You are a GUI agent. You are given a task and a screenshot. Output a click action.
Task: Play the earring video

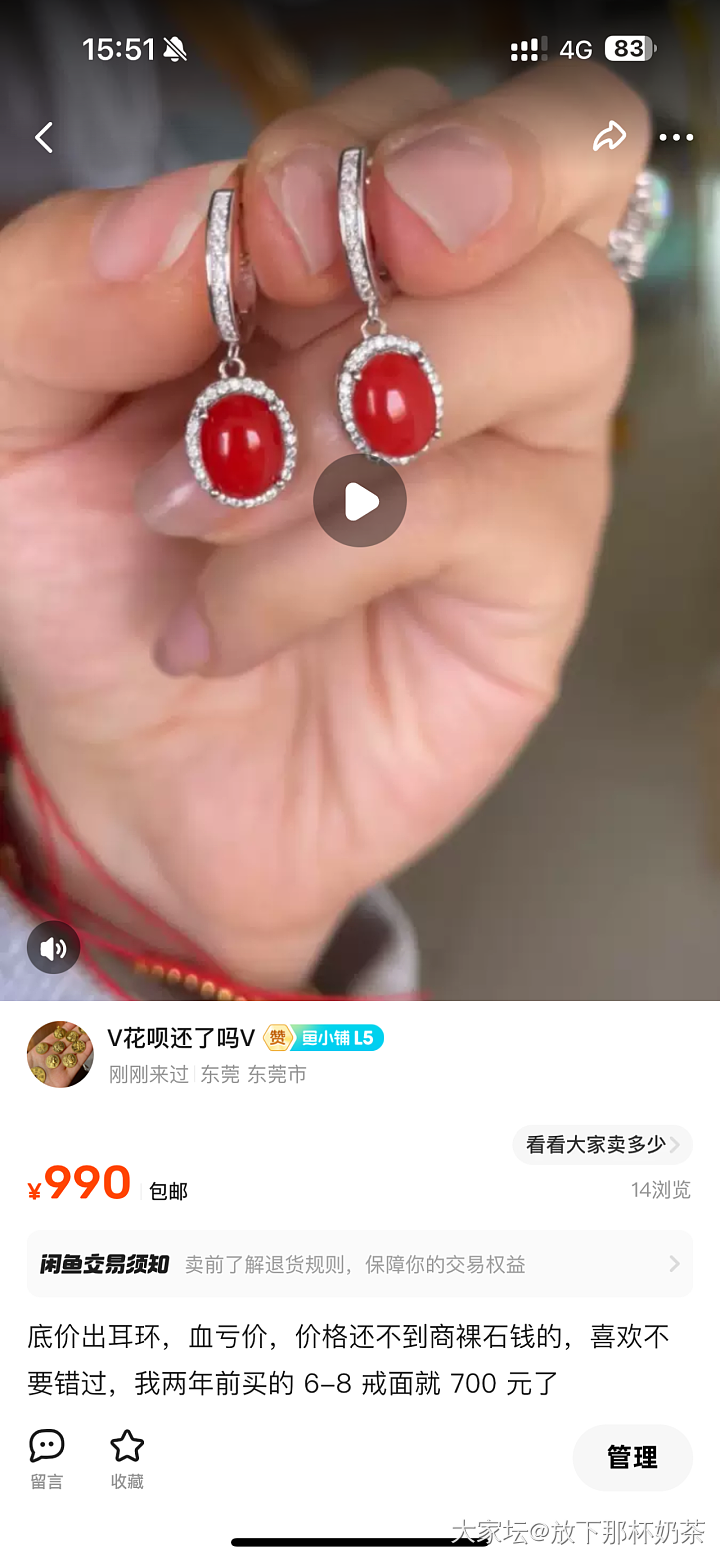(x=360, y=501)
